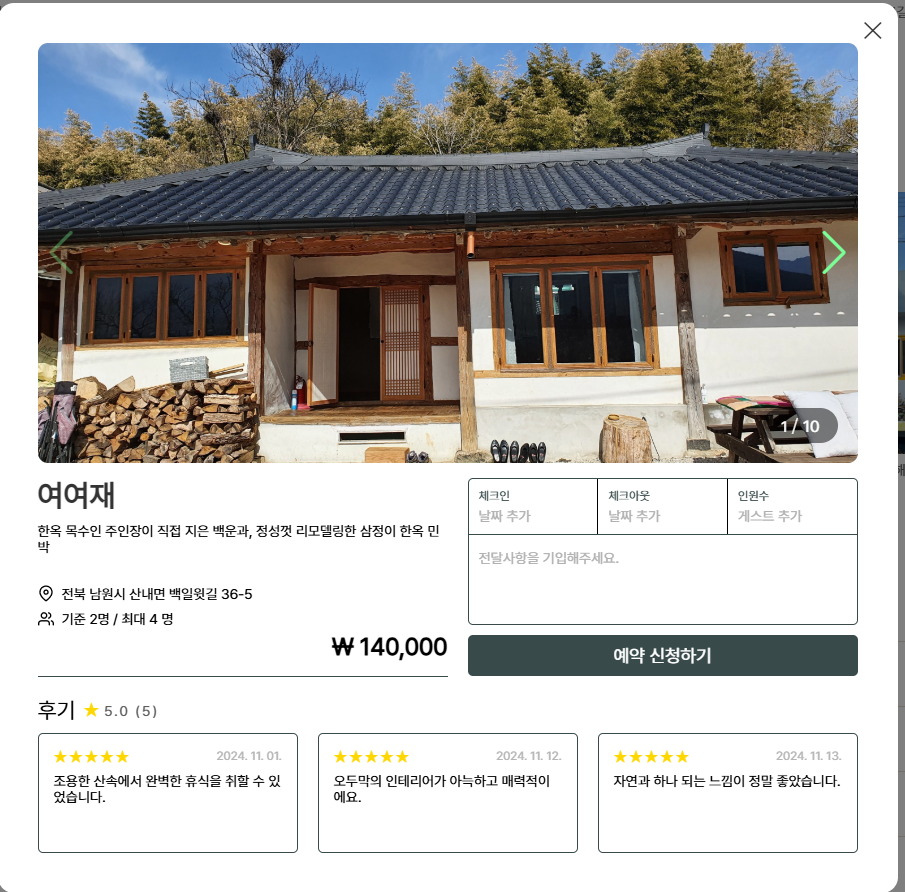Open the review dated 2024. 11. 01.
905x892 pixels.
coord(168,793)
